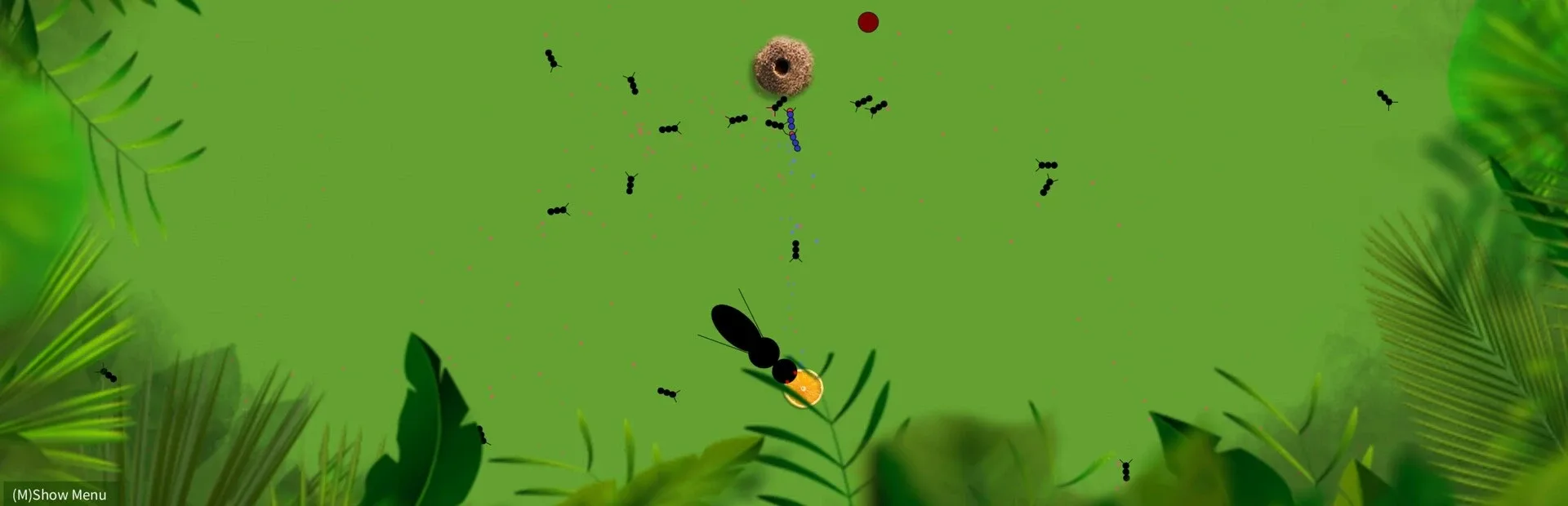Open the Show Menu button
Screen dimensions: 1568x506
tap(59, 495)
